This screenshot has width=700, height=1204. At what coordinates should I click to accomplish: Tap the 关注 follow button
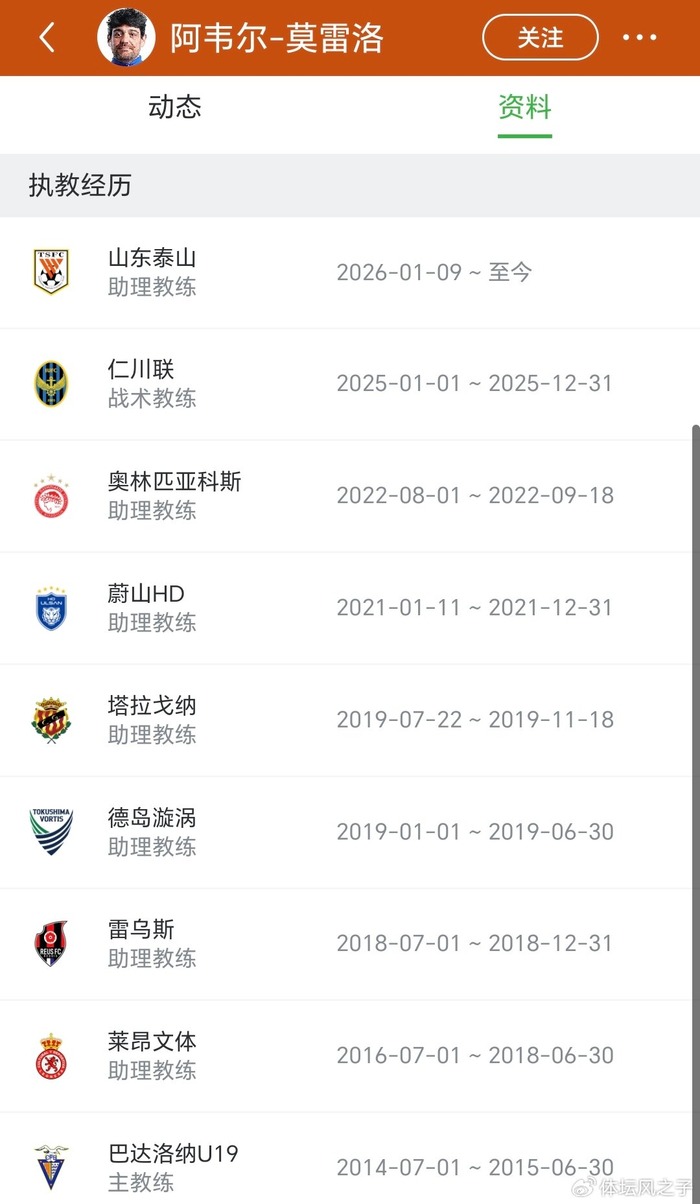coord(540,38)
